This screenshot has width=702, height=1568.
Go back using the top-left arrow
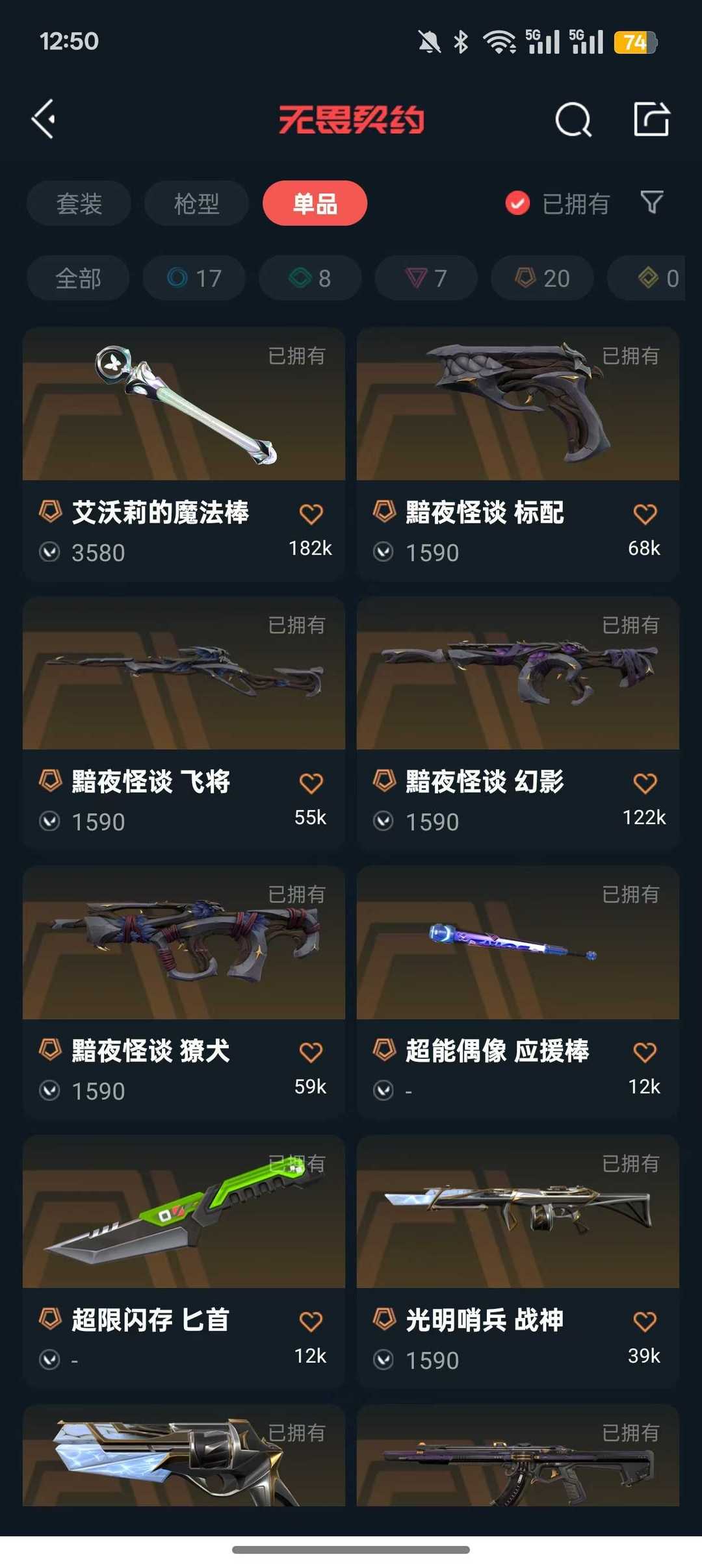pyautogui.click(x=44, y=119)
